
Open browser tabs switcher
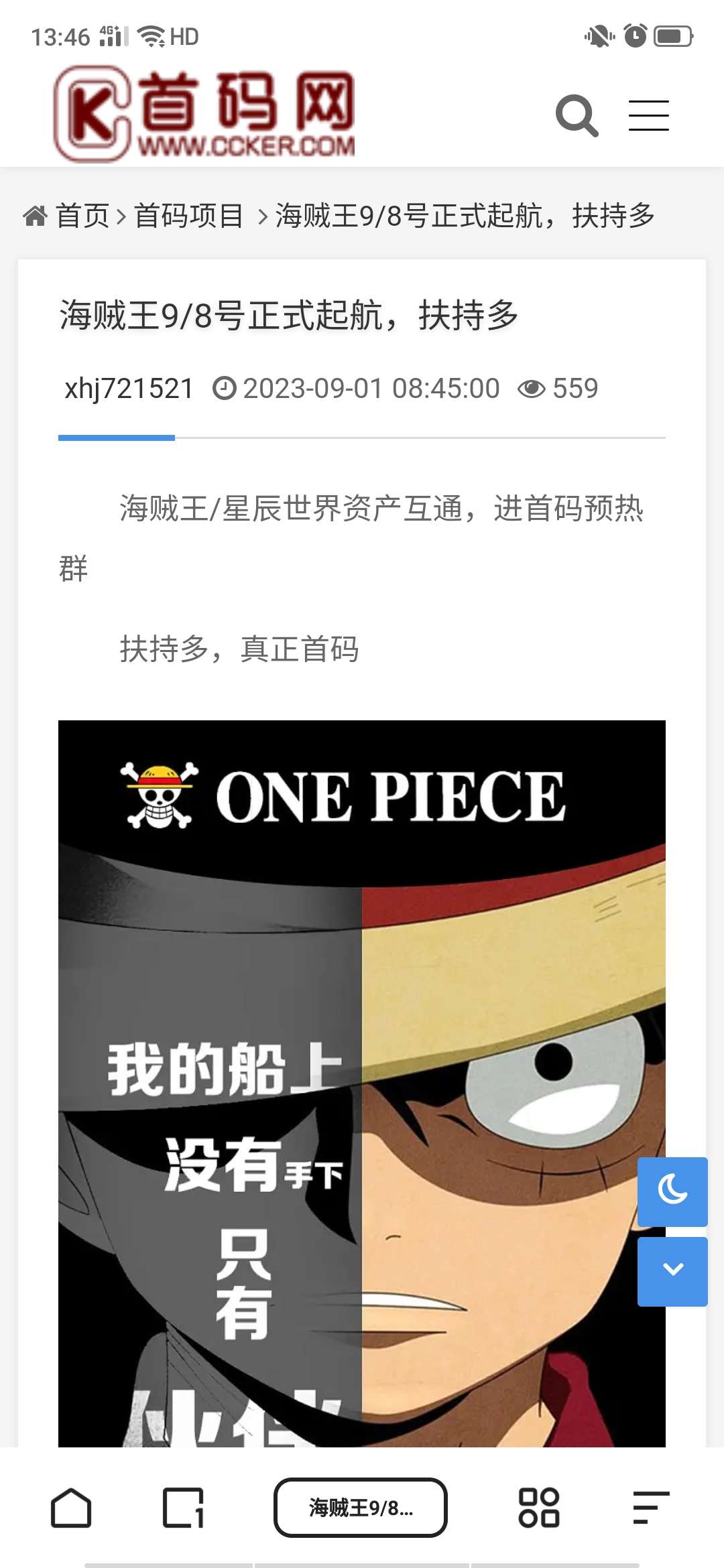pyautogui.click(x=183, y=1508)
